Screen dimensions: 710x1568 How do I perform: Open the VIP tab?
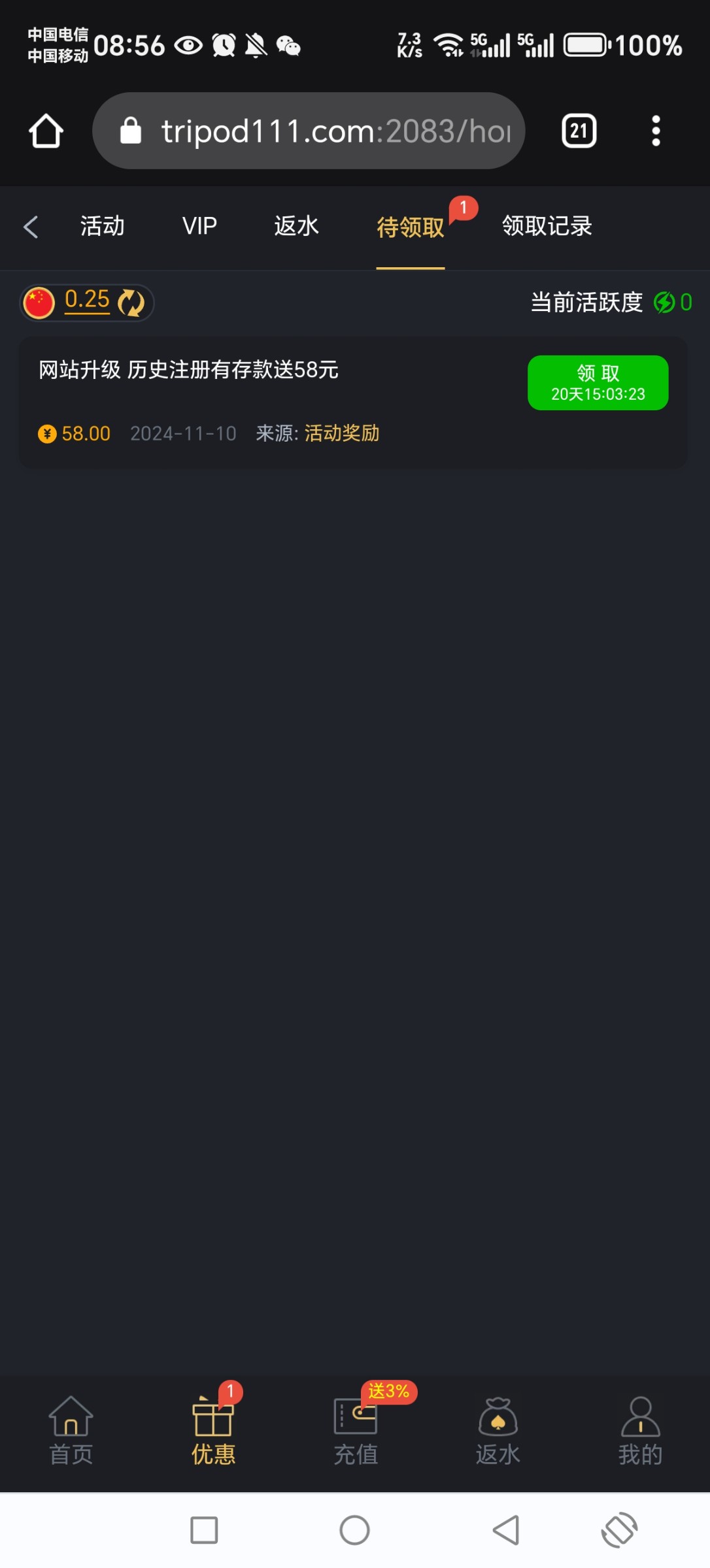click(199, 226)
